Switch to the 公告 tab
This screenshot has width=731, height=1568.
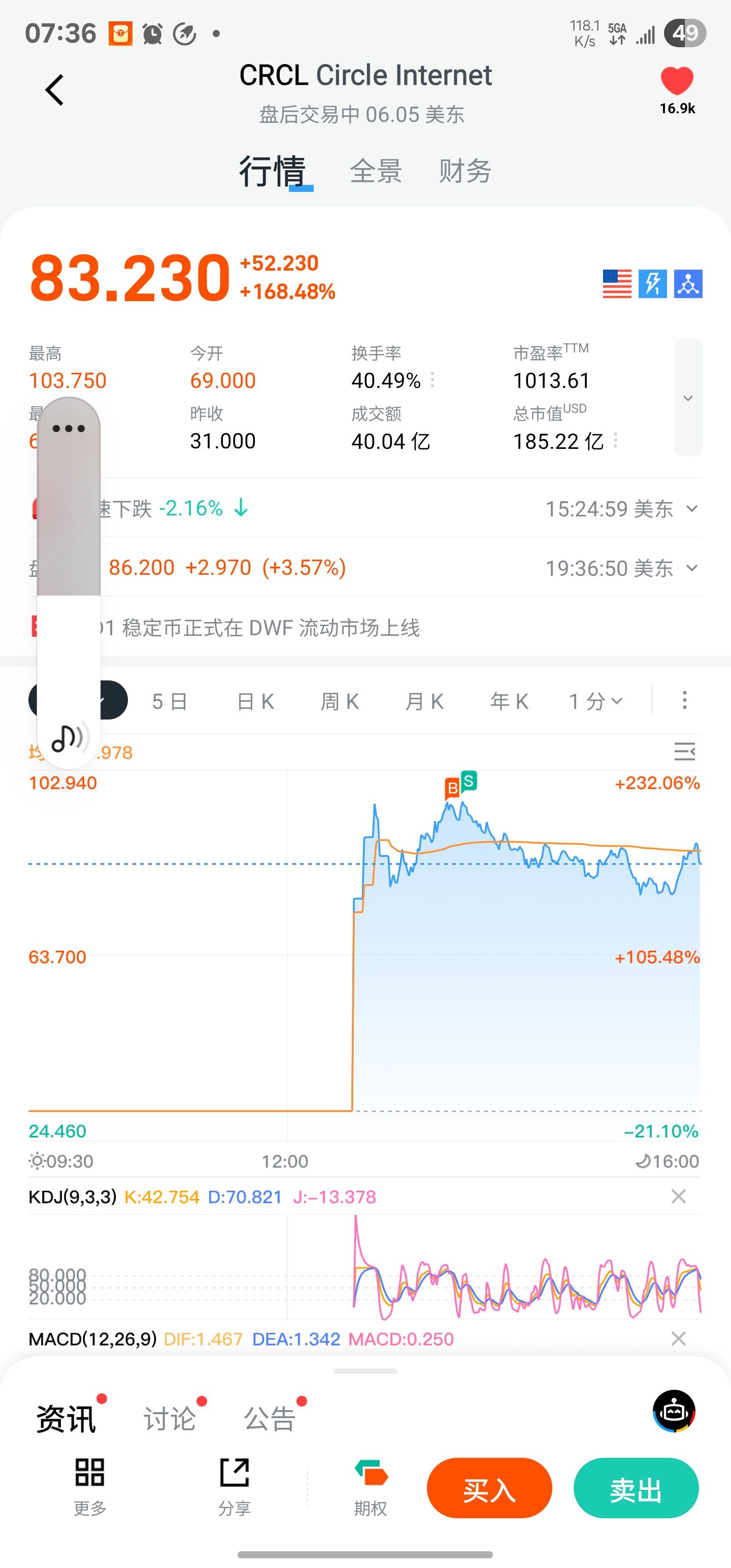270,1419
